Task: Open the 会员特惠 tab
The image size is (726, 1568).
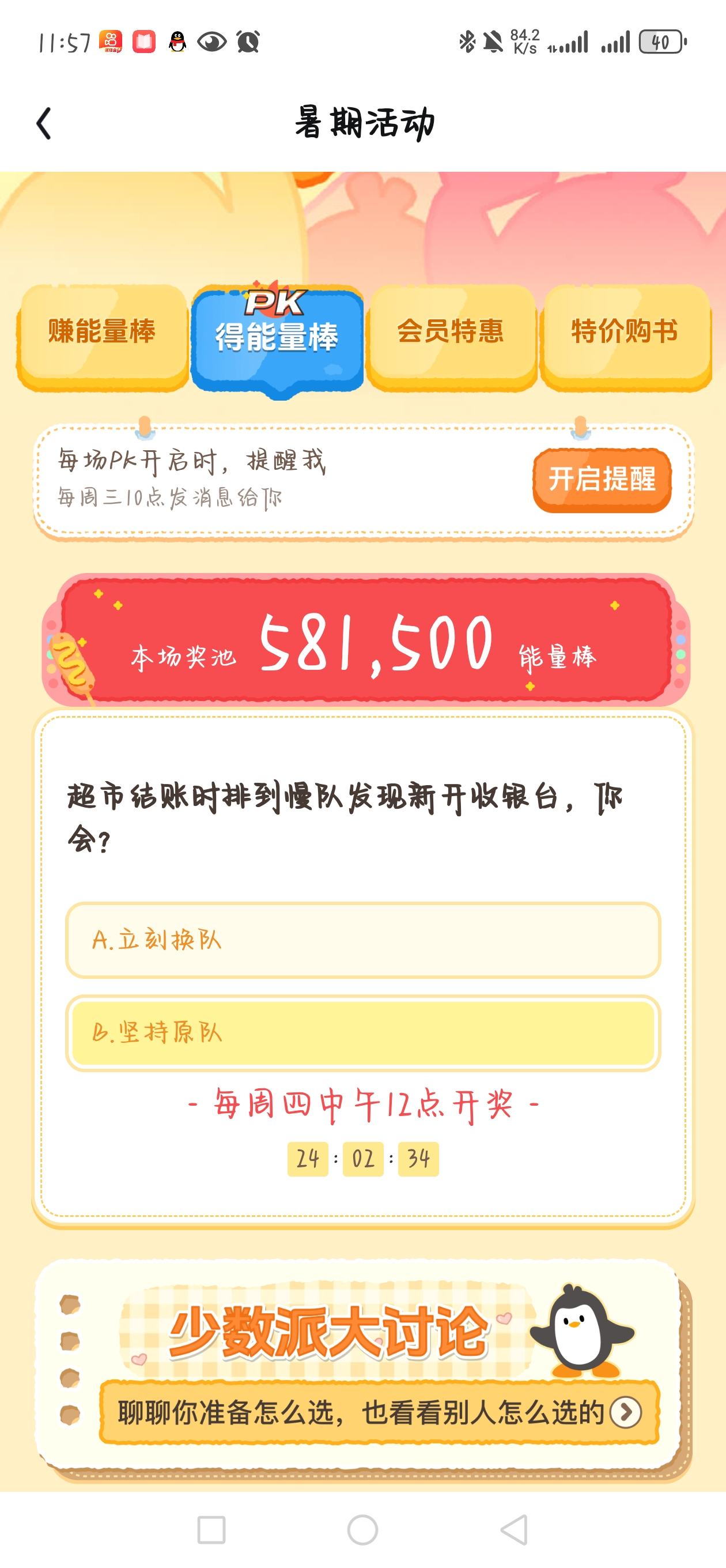Action: (x=451, y=337)
